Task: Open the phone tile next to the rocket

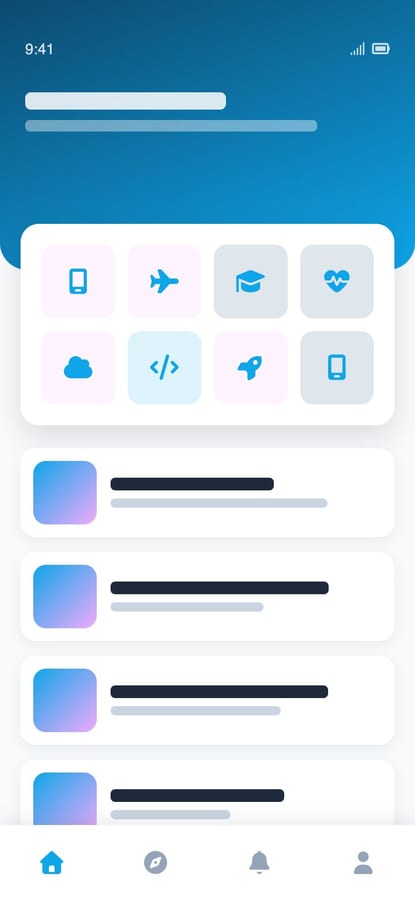Action: coord(337,367)
